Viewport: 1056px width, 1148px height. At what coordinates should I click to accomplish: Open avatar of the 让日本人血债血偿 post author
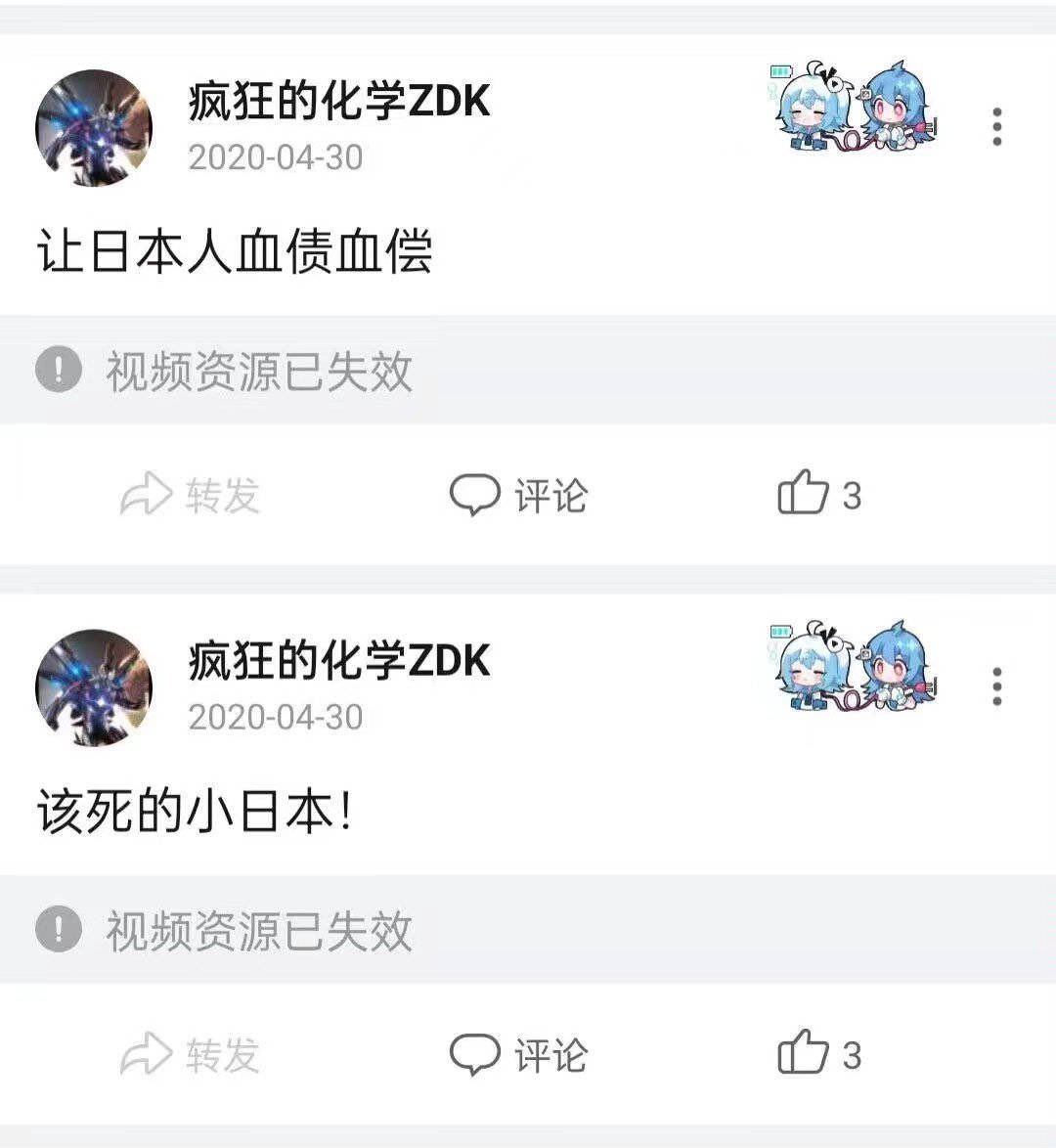pos(94,128)
